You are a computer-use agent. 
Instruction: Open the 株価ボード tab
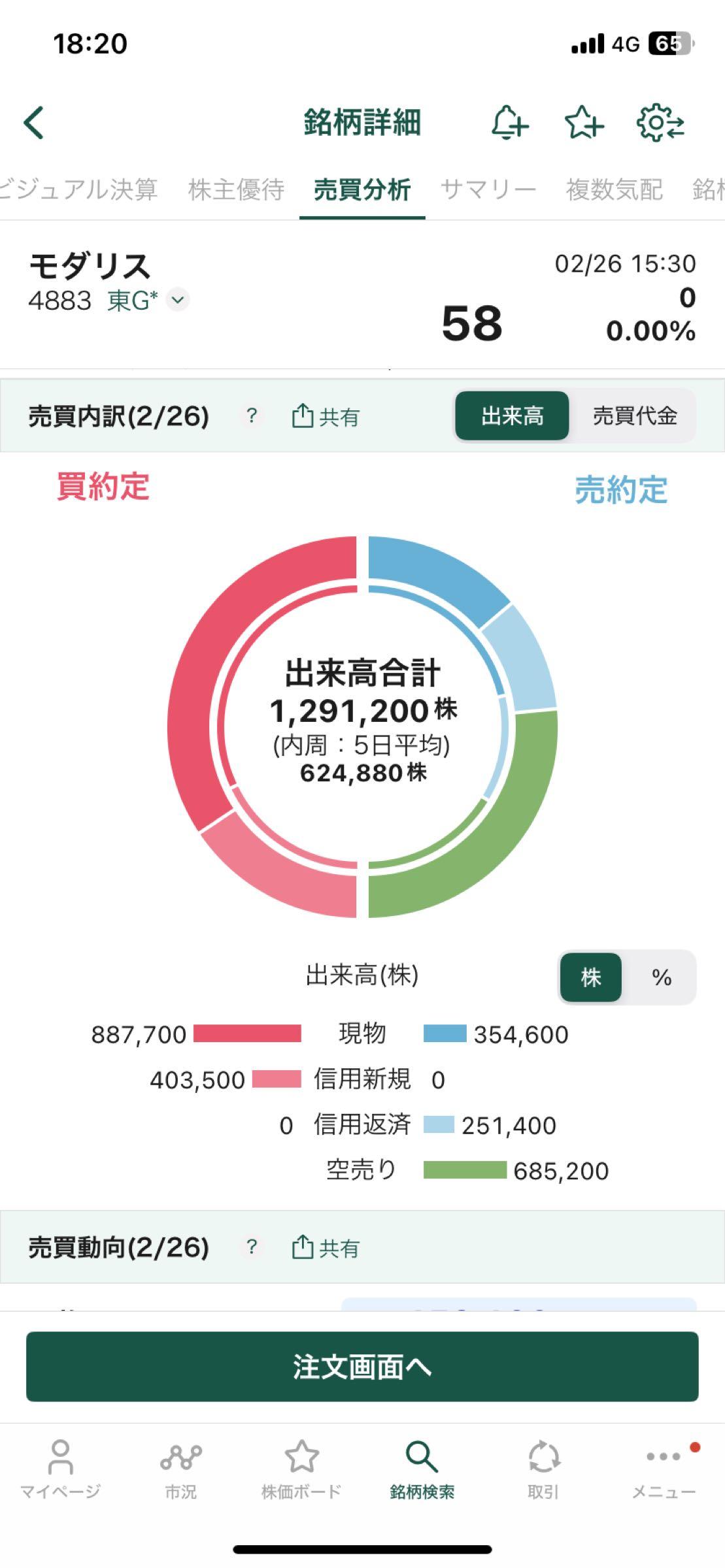[301, 1468]
